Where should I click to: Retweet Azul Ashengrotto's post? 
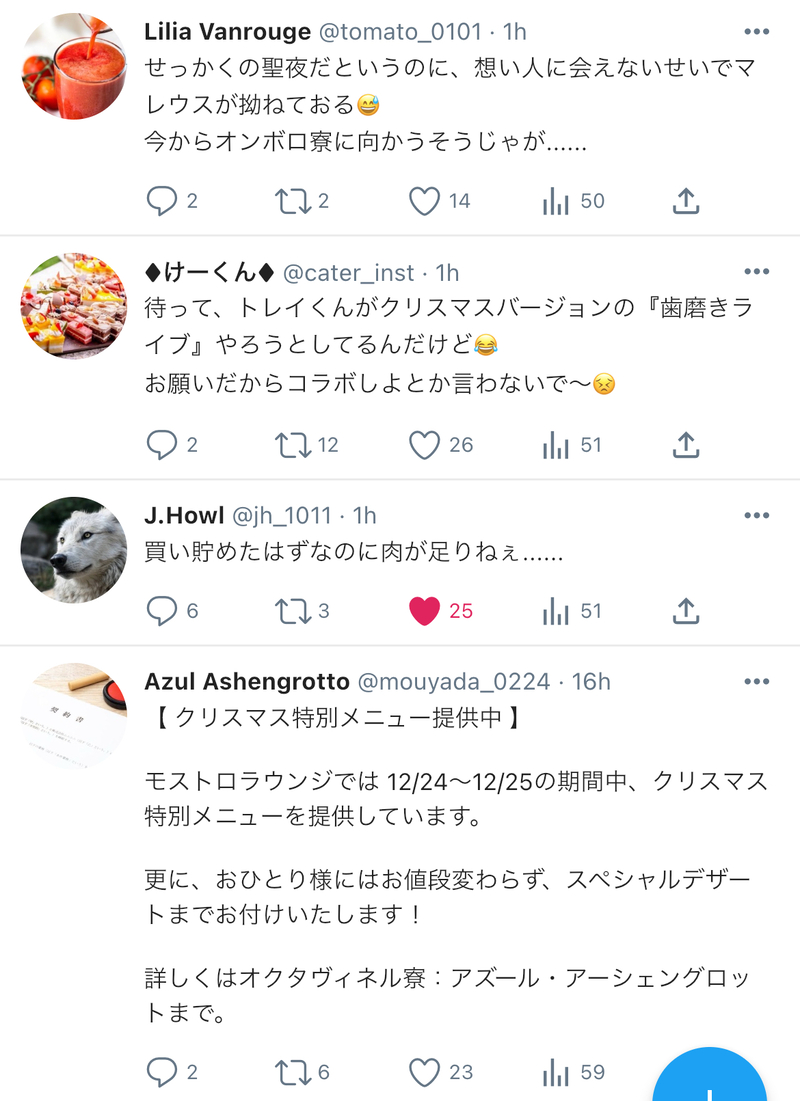294,1073
